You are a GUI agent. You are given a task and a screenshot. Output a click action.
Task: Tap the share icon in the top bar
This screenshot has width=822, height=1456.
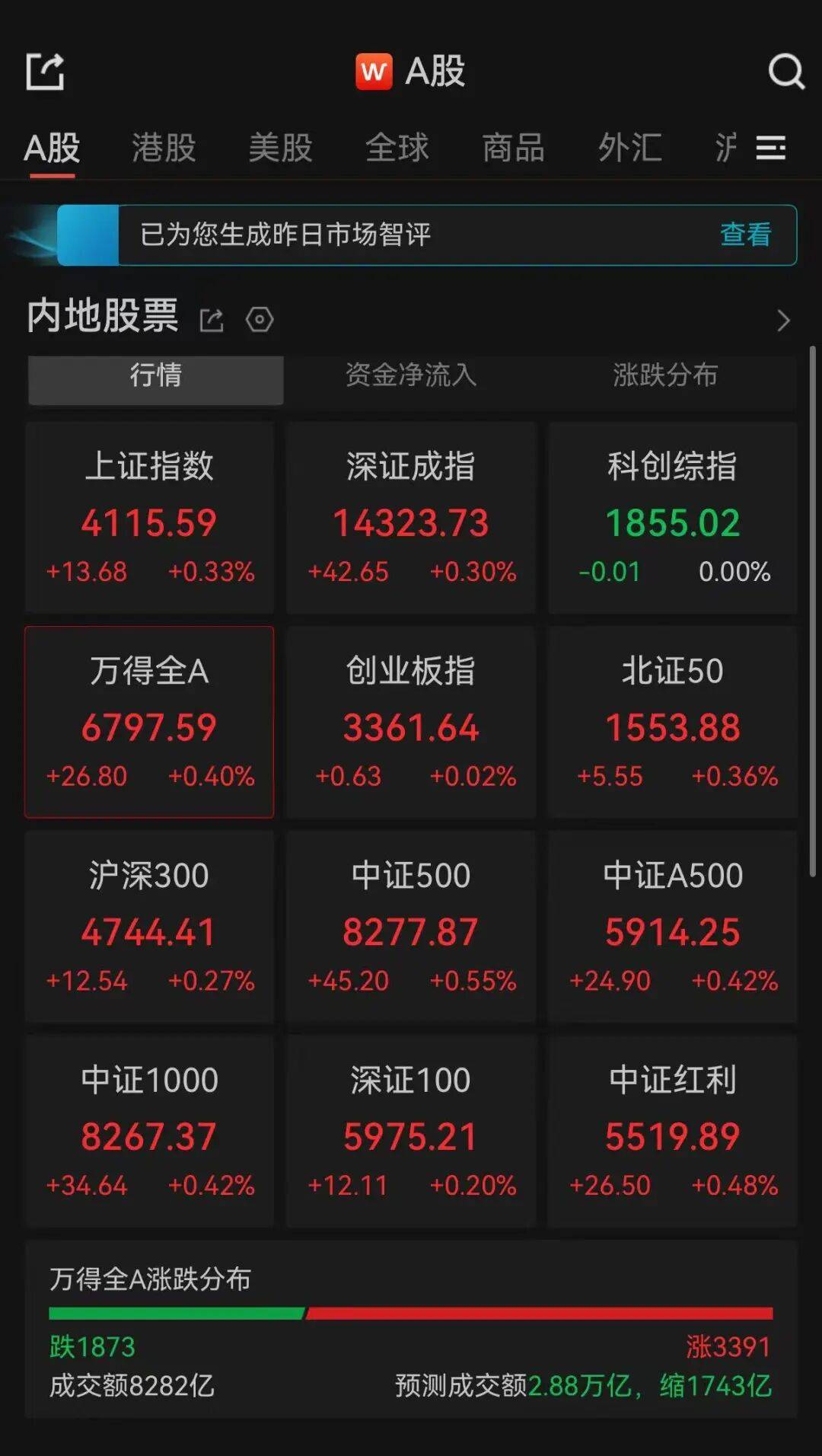point(45,72)
